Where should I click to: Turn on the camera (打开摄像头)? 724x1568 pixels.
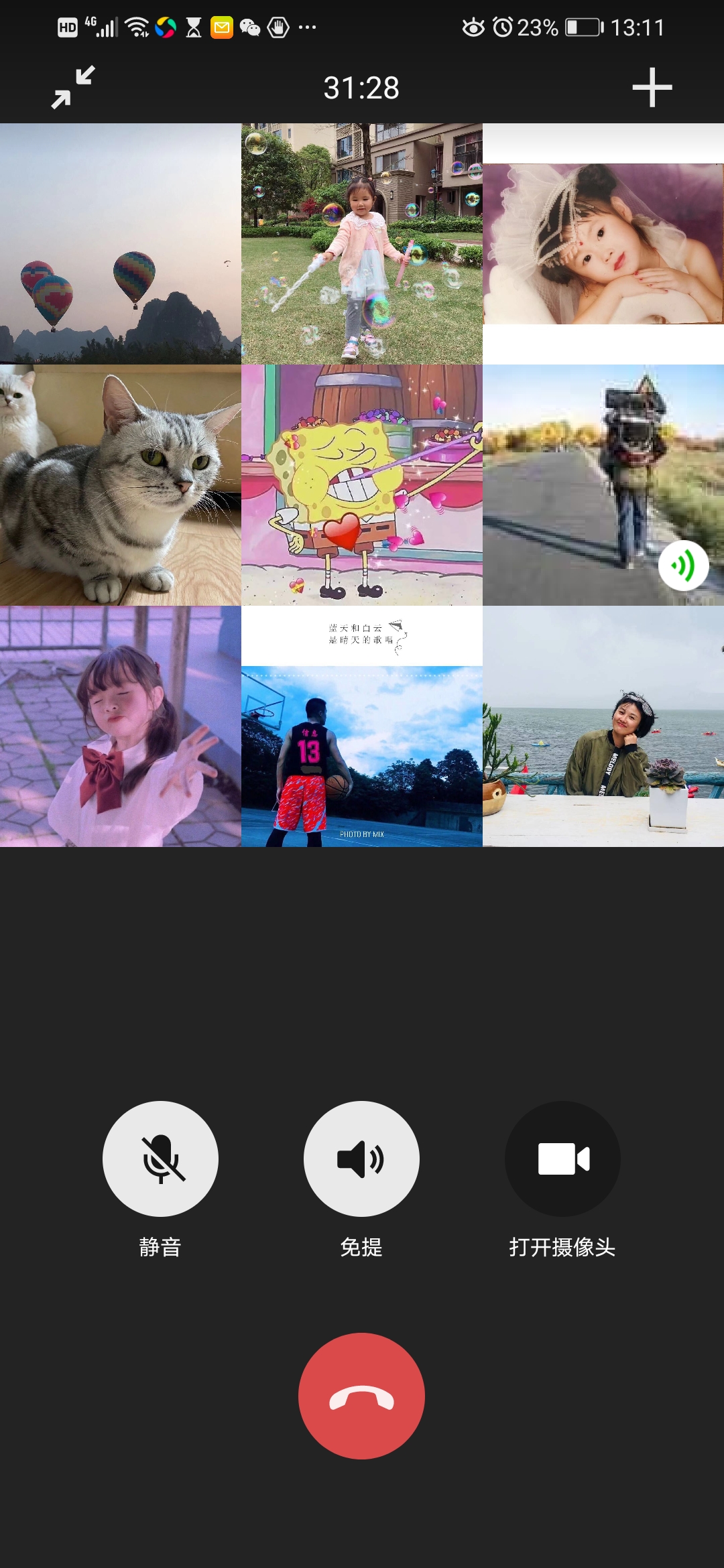[562, 1159]
